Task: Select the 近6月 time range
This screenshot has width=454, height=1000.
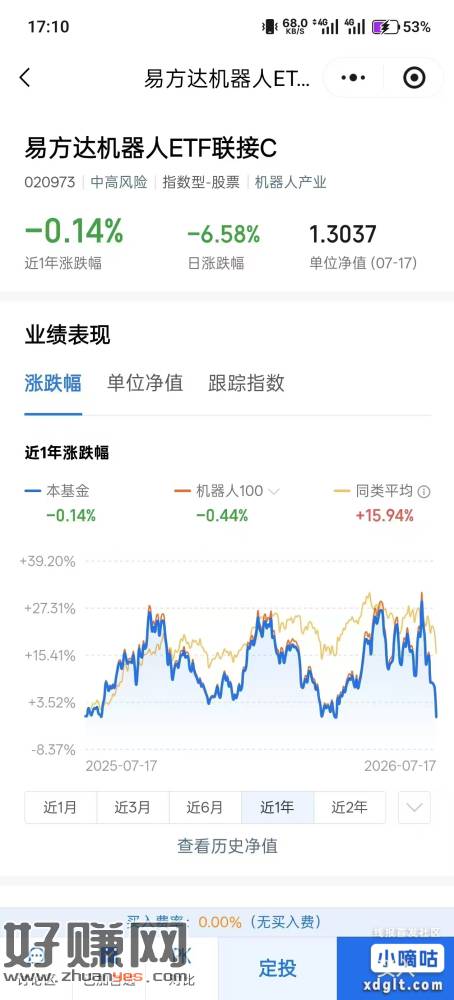Action: 205,807
